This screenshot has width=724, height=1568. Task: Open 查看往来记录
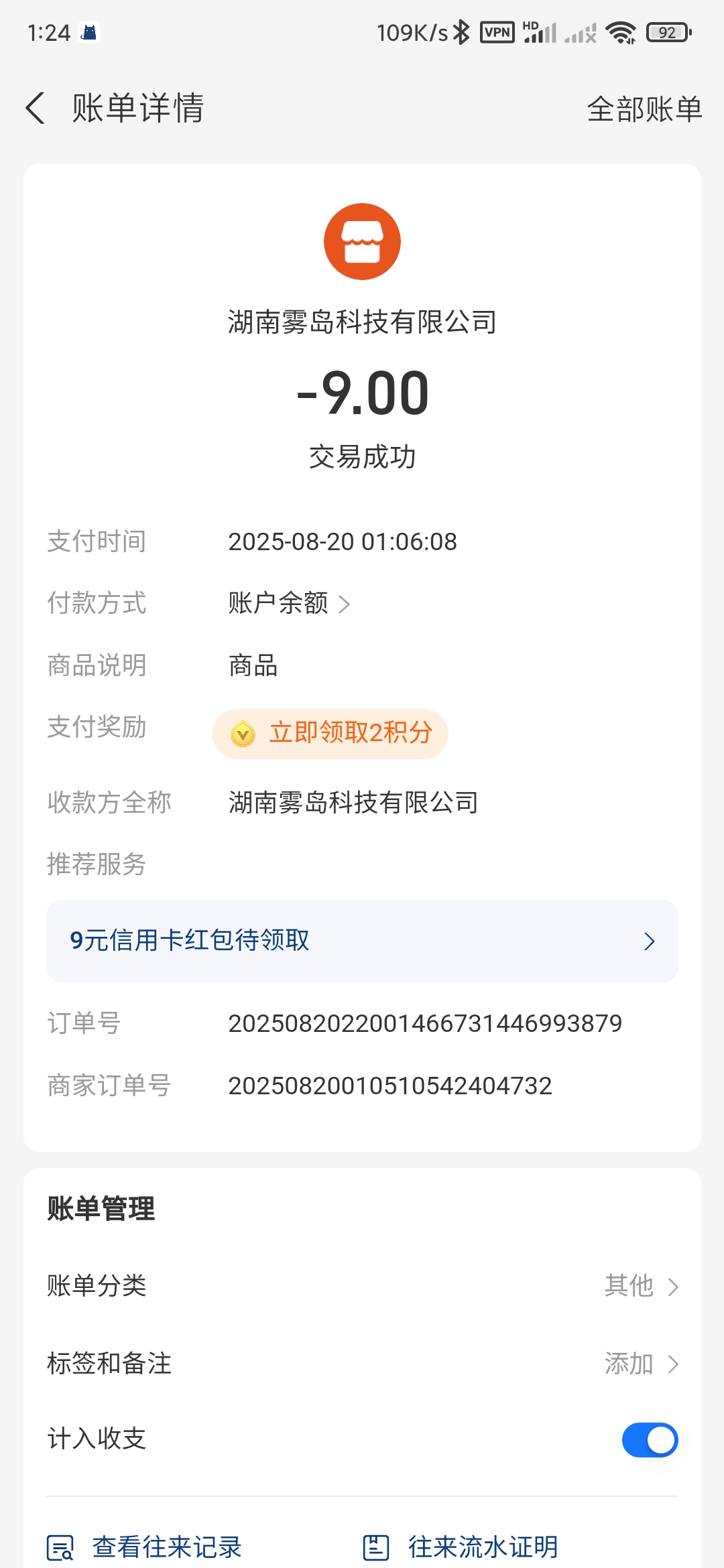145,1547
